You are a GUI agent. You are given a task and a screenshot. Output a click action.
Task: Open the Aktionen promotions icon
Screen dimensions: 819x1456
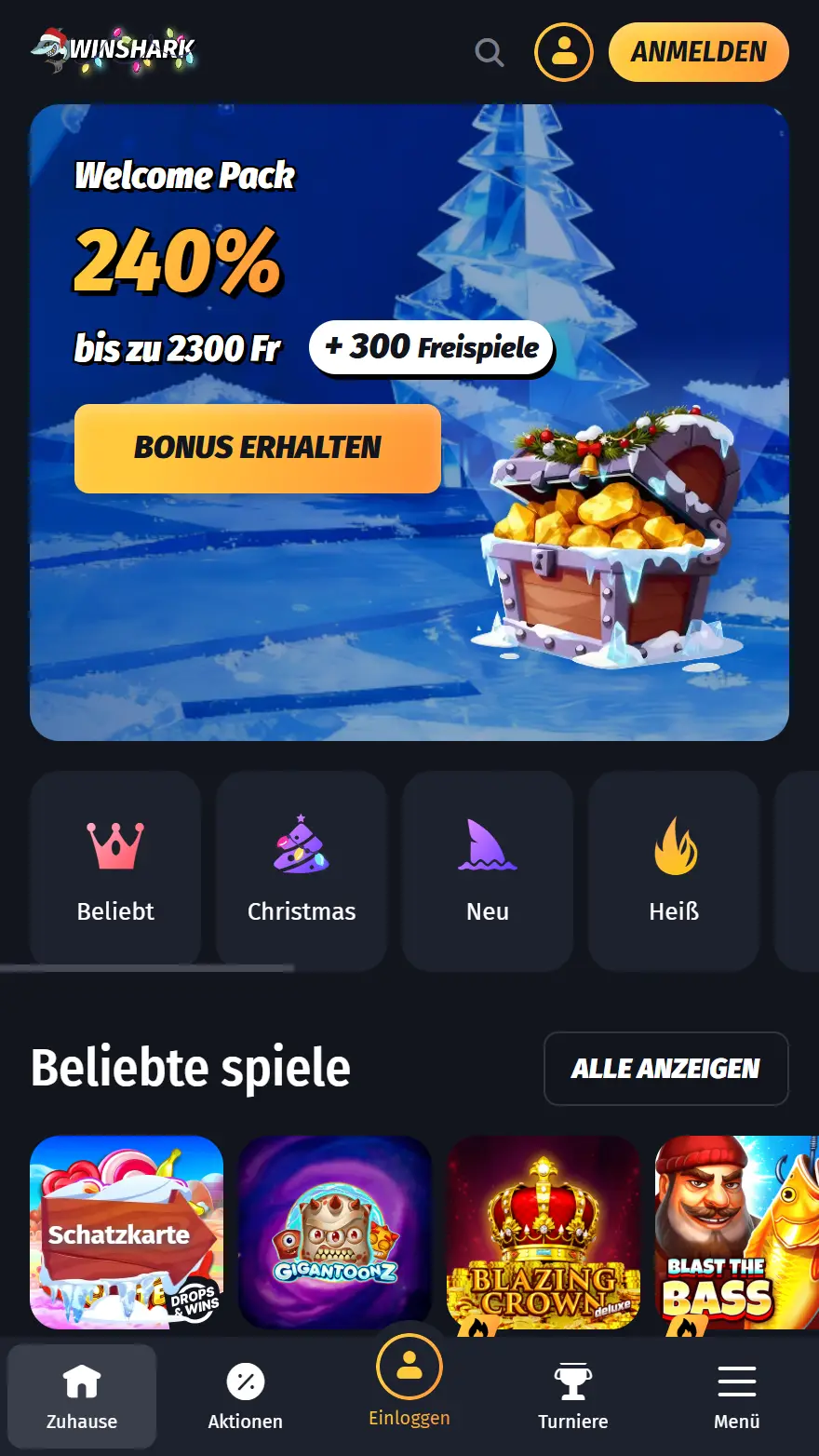pyautogui.click(x=246, y=1382)
